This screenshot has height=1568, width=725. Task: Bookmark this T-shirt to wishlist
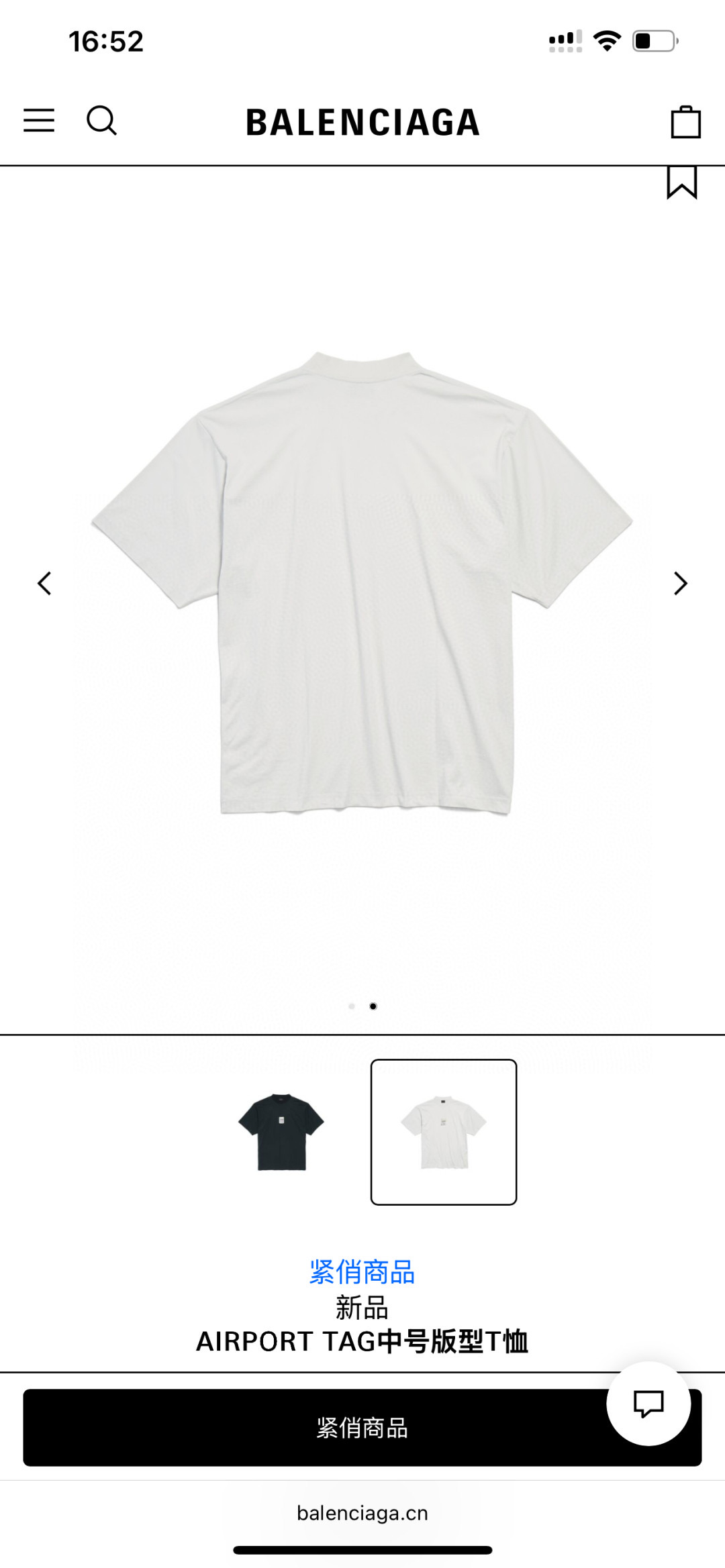coord(681,182)
